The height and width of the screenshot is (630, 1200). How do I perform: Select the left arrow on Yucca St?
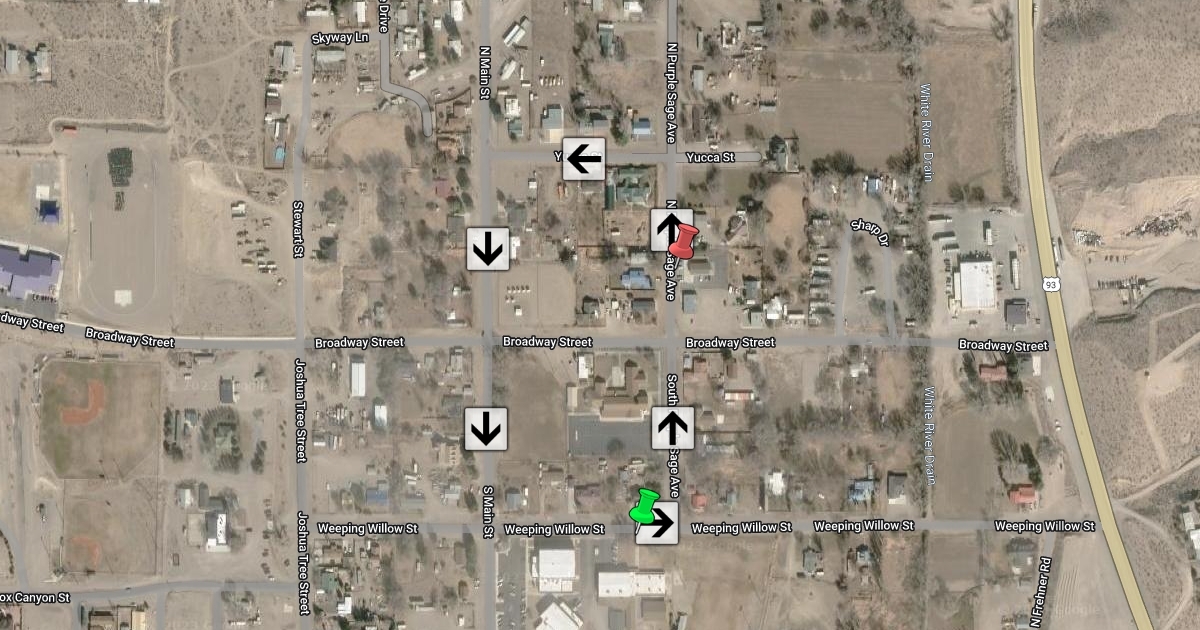pos(583,158)
